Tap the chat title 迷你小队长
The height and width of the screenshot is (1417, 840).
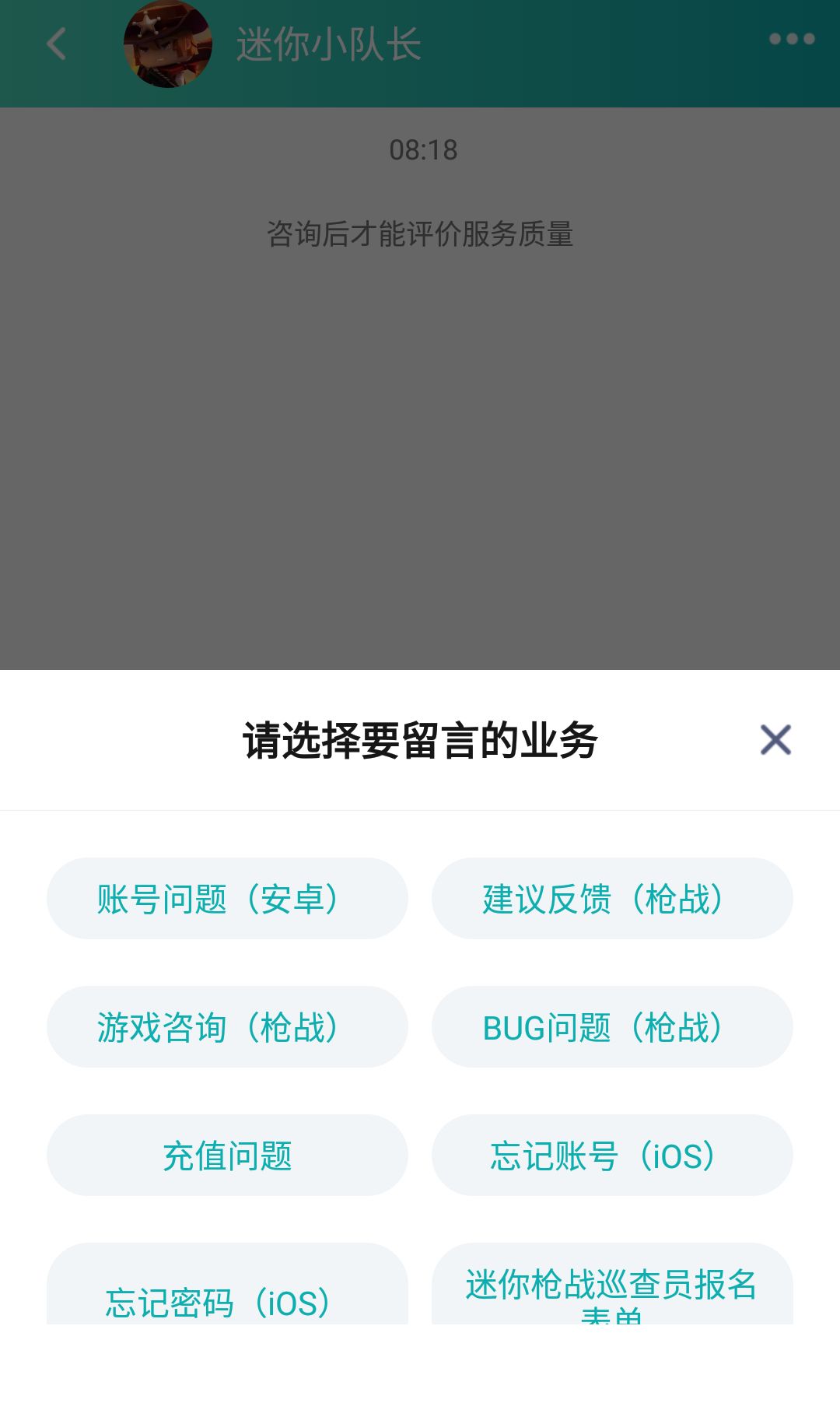click(327, 44)
